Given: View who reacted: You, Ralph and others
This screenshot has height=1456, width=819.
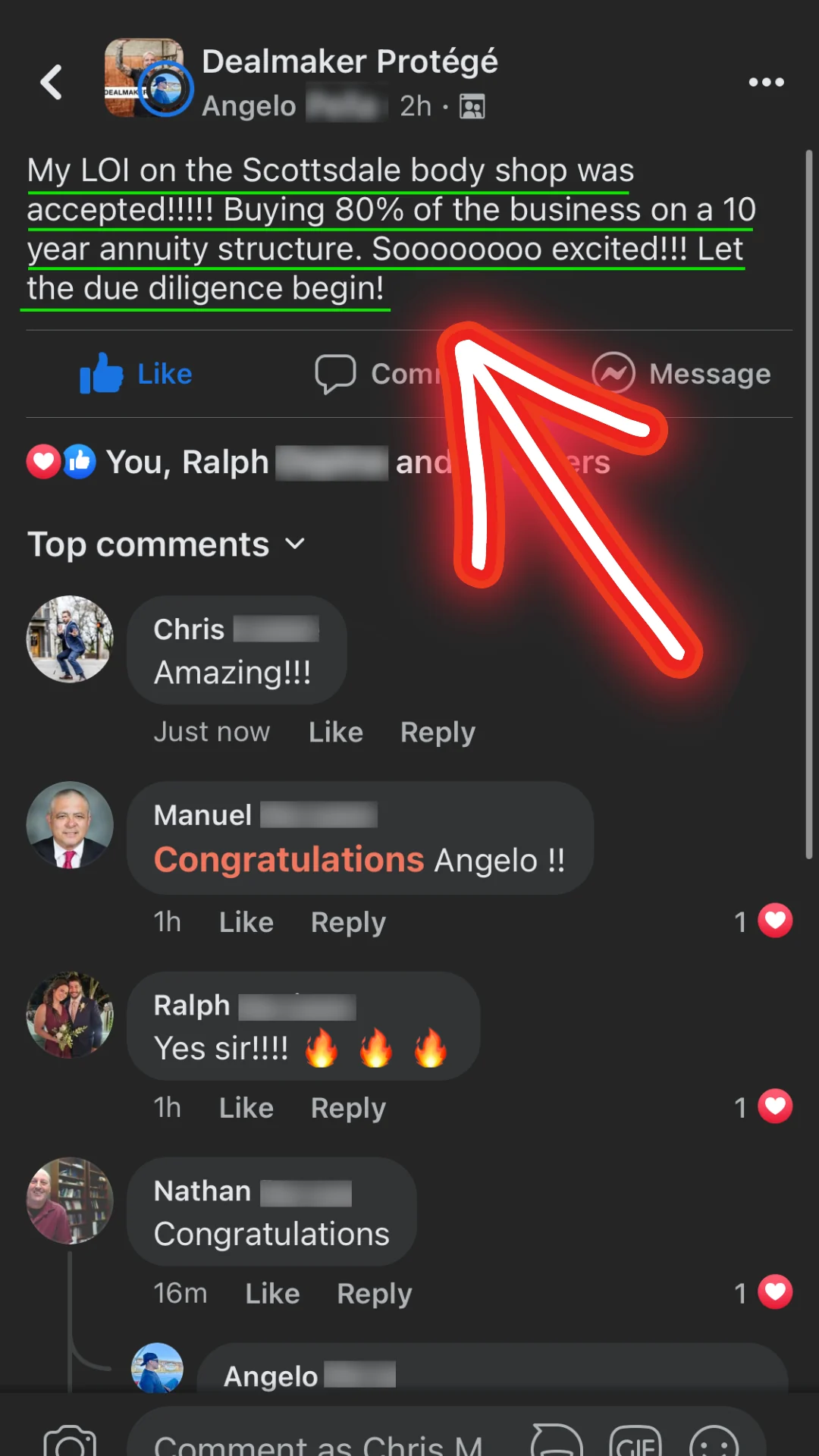Looking at the screenshot, I should pos(318,462).
